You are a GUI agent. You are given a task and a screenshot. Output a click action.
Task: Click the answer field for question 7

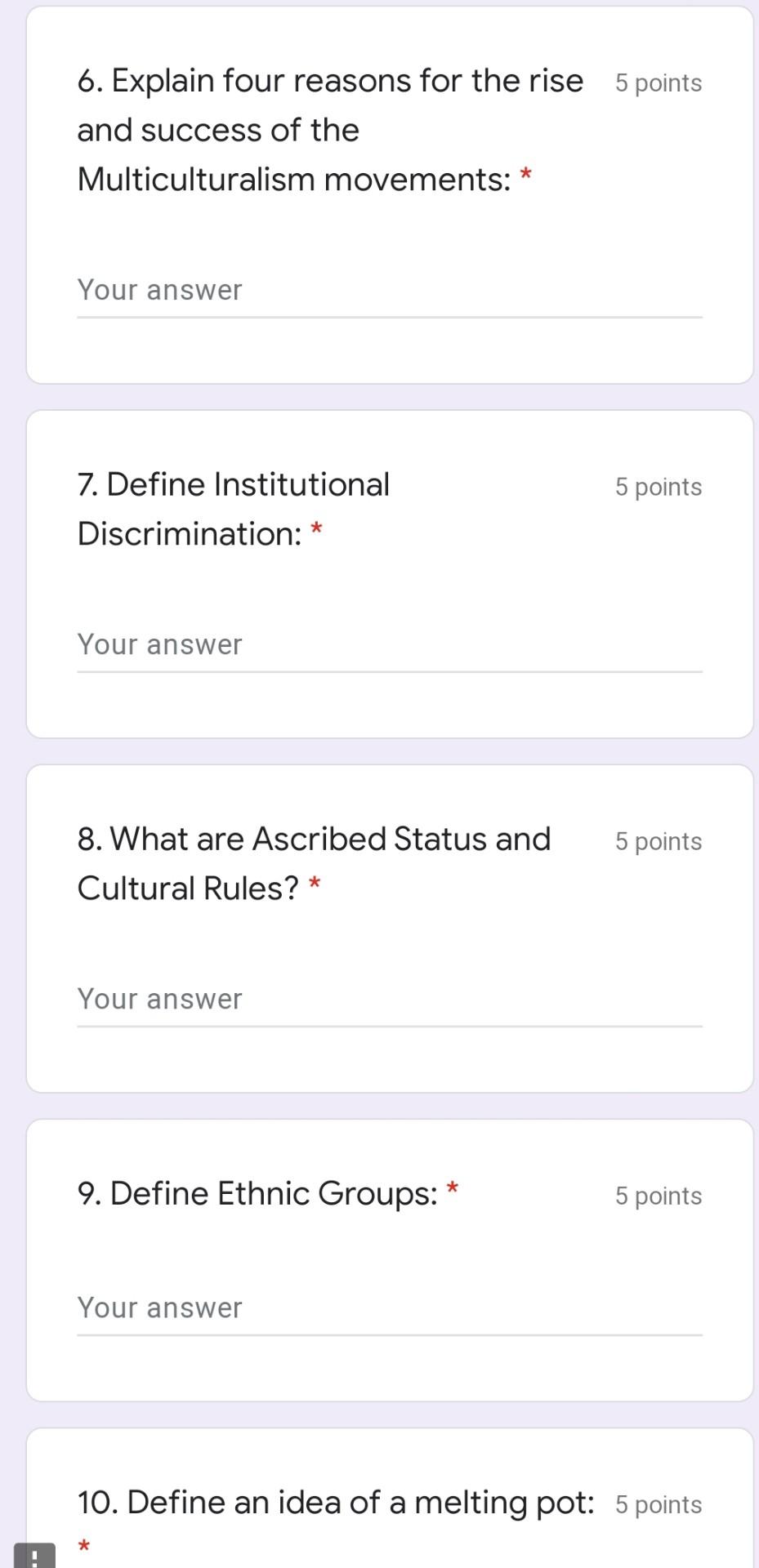[389, 646]
